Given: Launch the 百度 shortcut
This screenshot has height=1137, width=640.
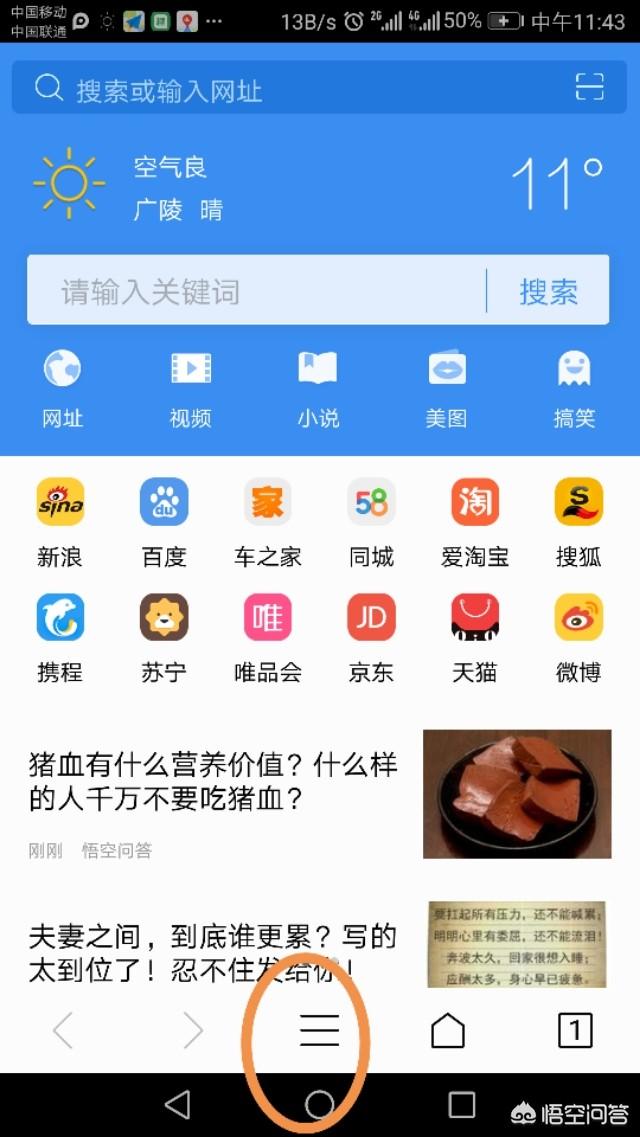Looking at the screenshot, I should (x=164, y=520).
